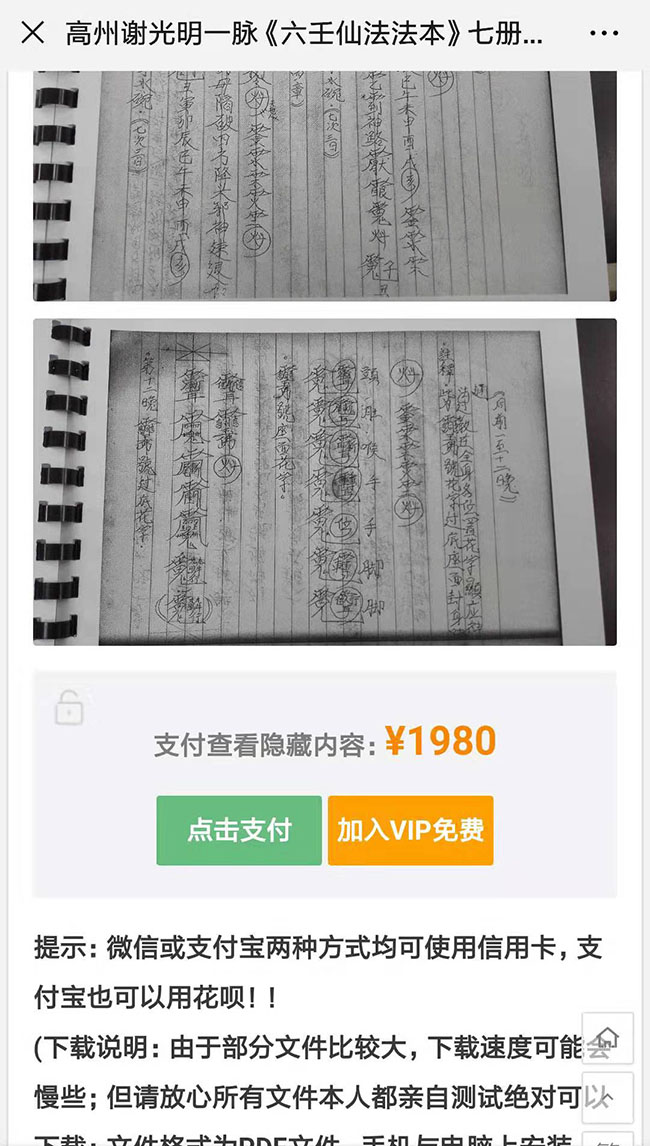Viewport: 650px width, 1146px height.
Task: Close the webpage with the X icon
Action: [33, 33]
